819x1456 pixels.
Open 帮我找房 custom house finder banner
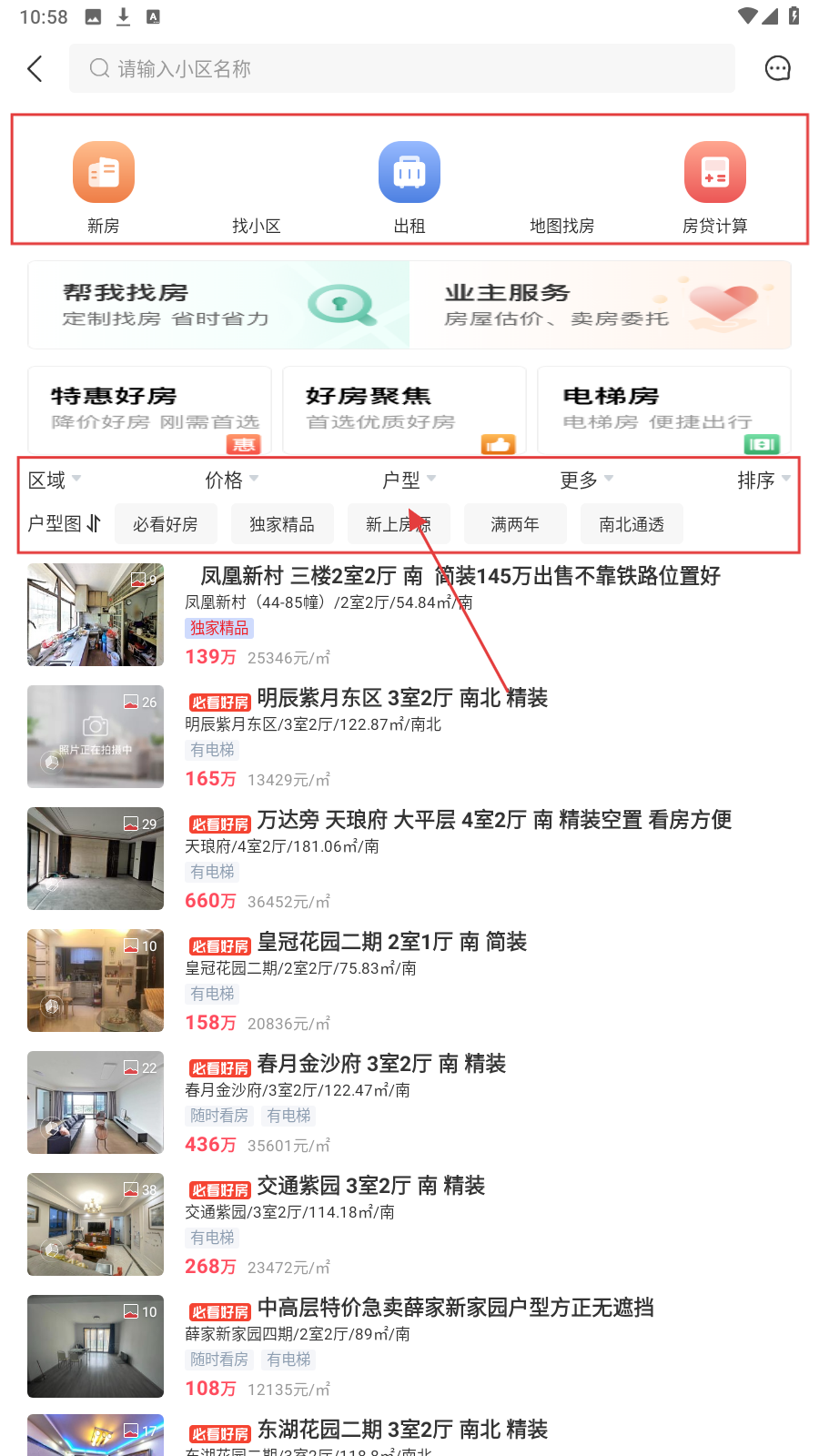(218, 306)
